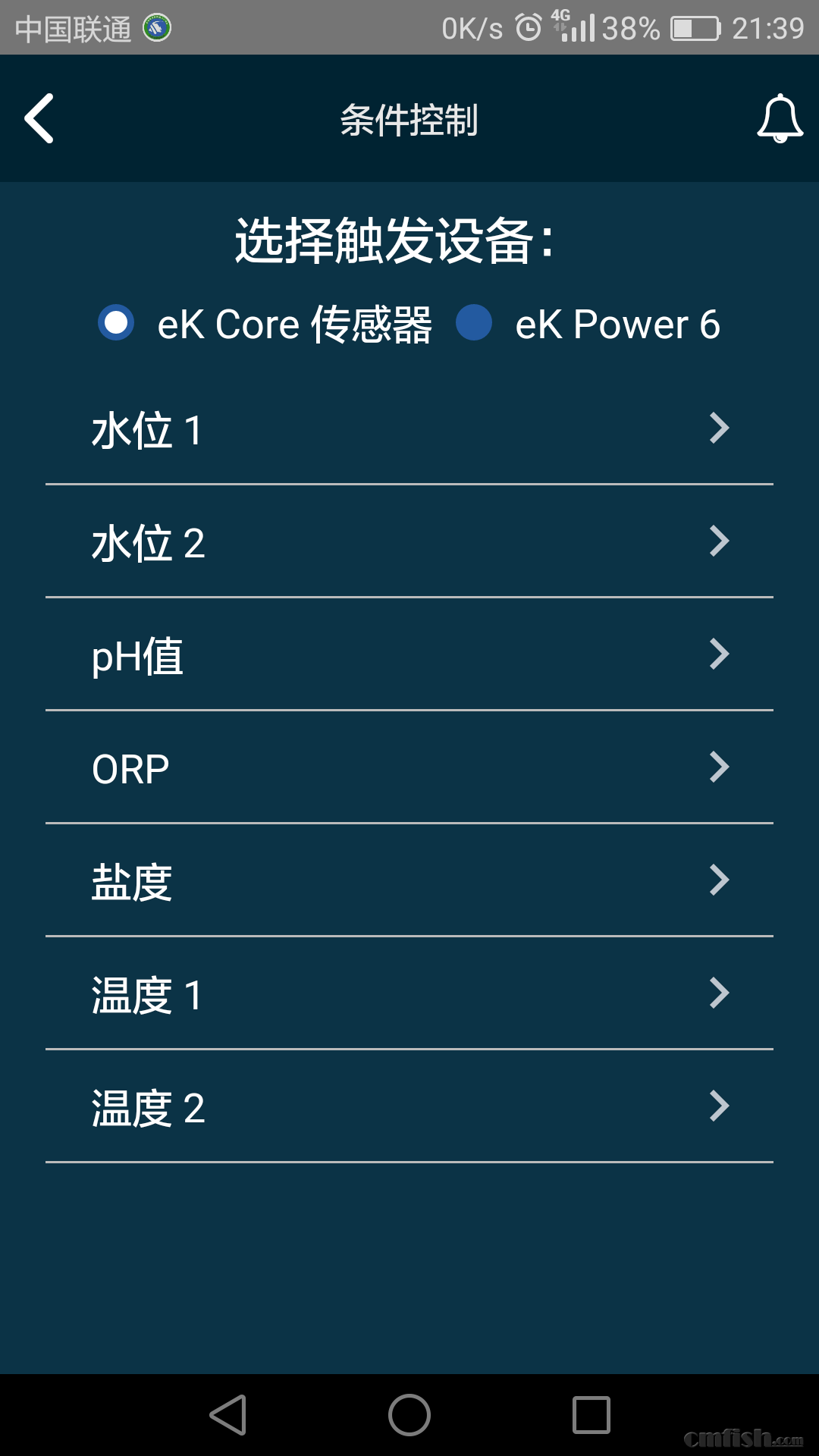819x1456 pixels.
Task: Open the 温度 1 sensor row
Action: (x=409, y=994)
